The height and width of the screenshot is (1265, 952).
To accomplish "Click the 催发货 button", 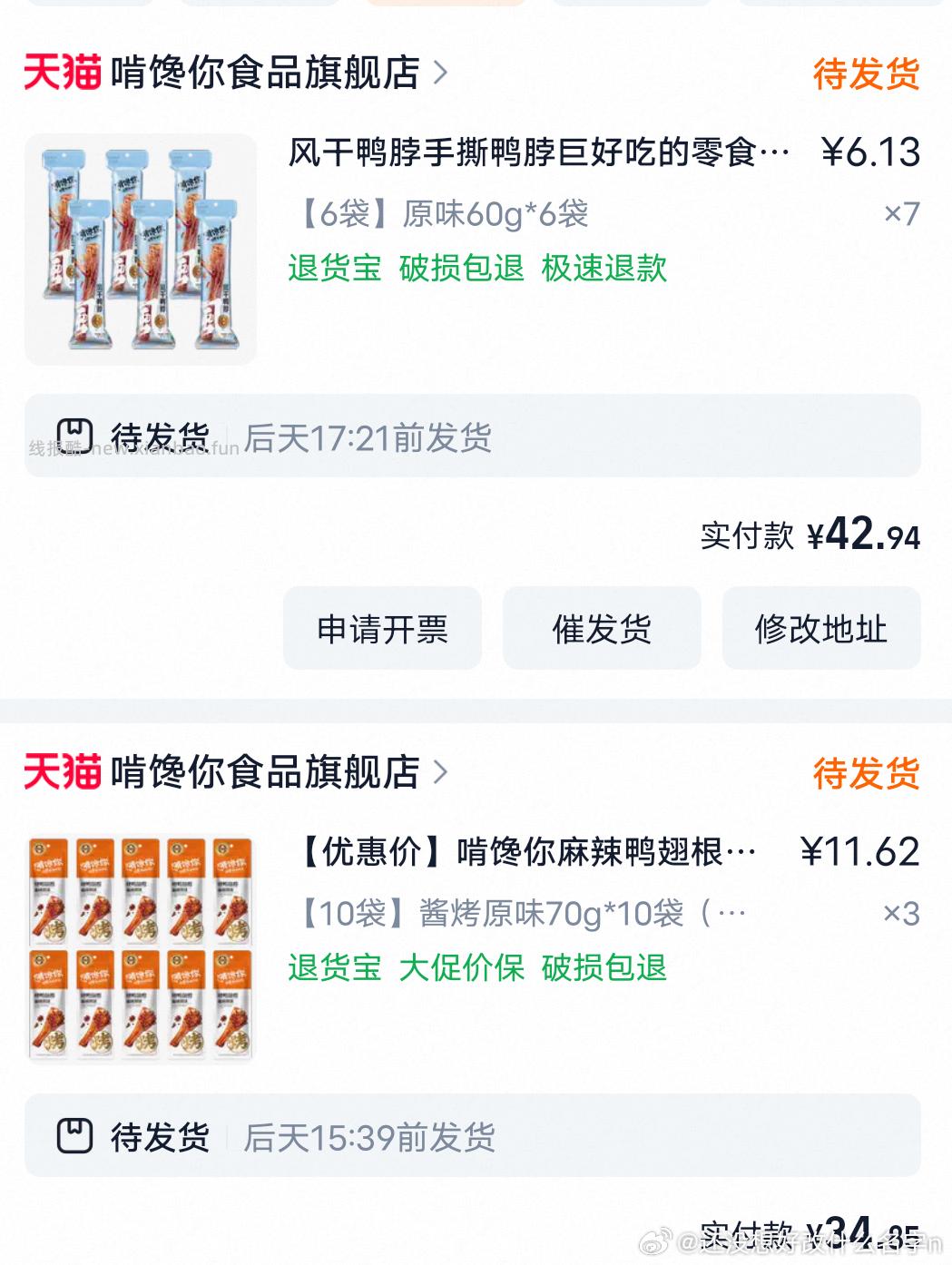I will [602, 628].
